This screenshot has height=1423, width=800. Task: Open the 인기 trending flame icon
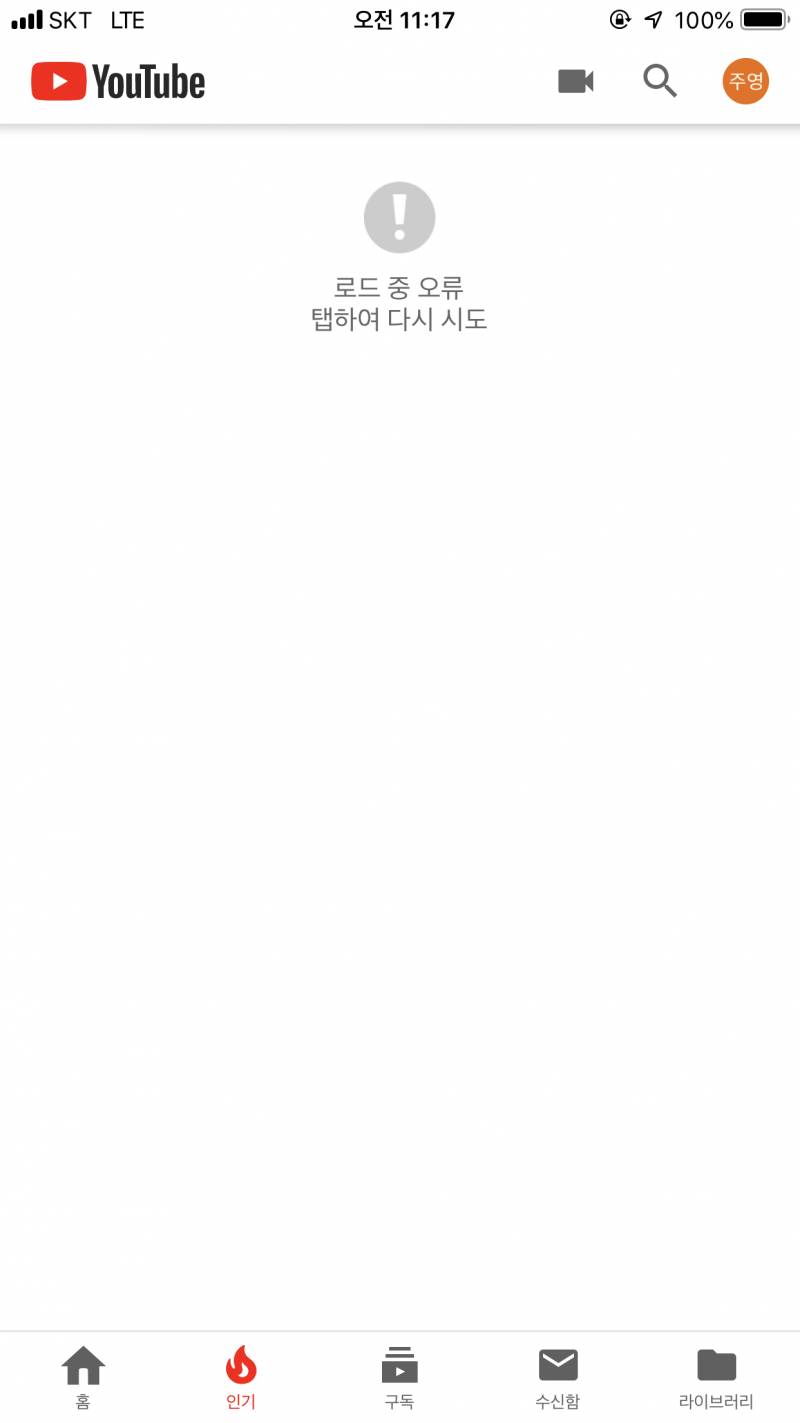(240, 1363)
